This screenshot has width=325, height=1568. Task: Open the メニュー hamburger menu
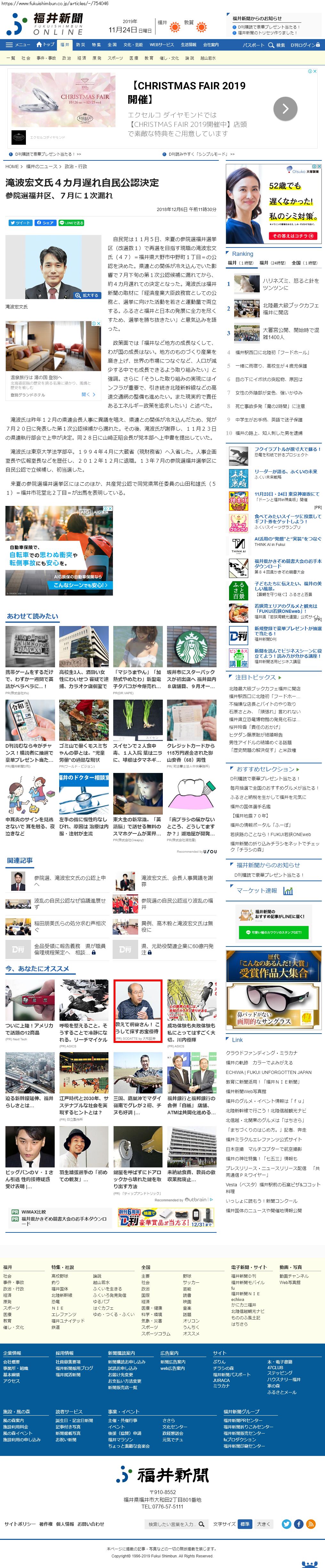18,45
